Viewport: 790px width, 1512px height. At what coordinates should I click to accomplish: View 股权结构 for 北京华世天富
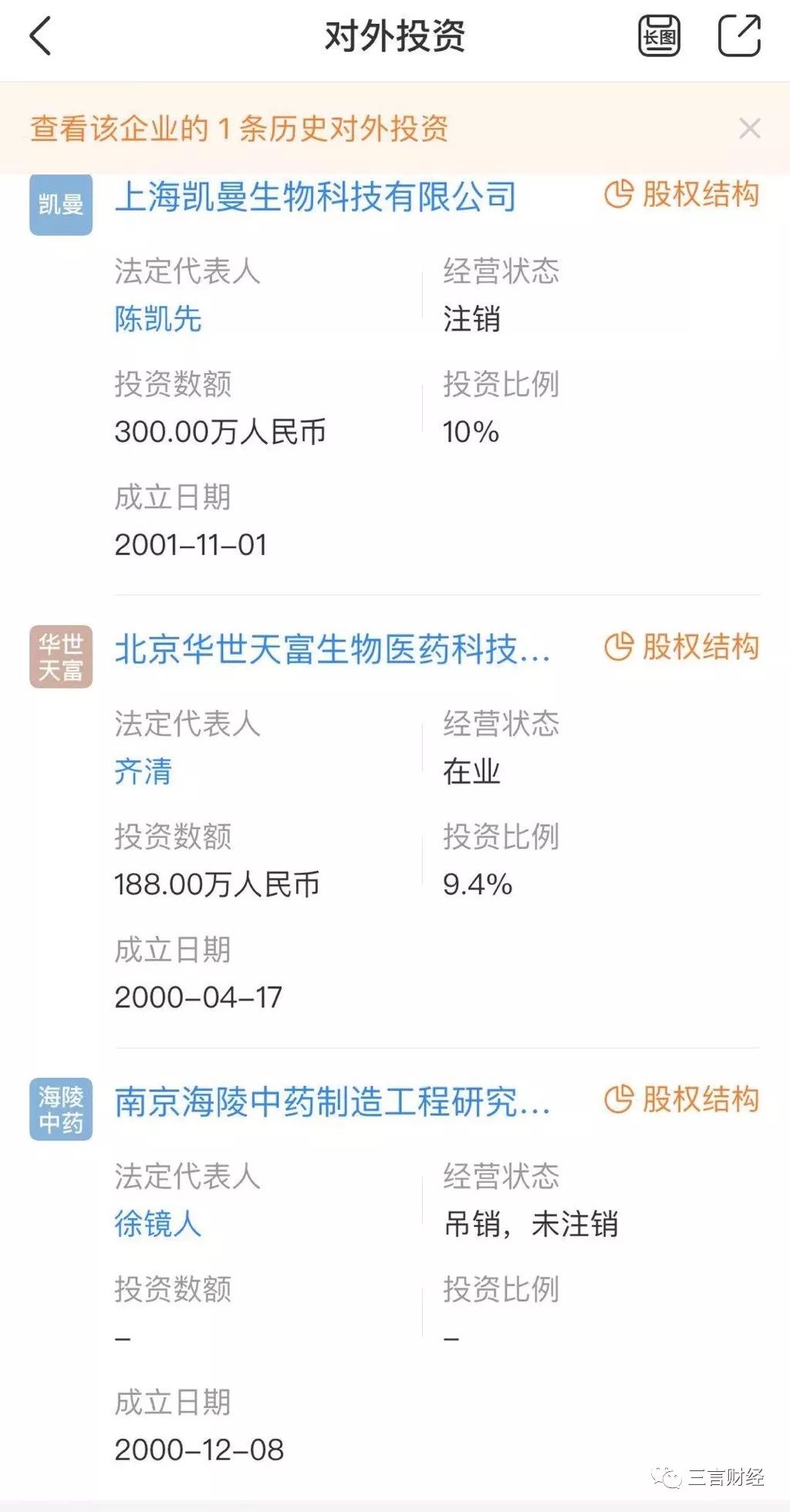pyautogui.click(x=682, y=647)
